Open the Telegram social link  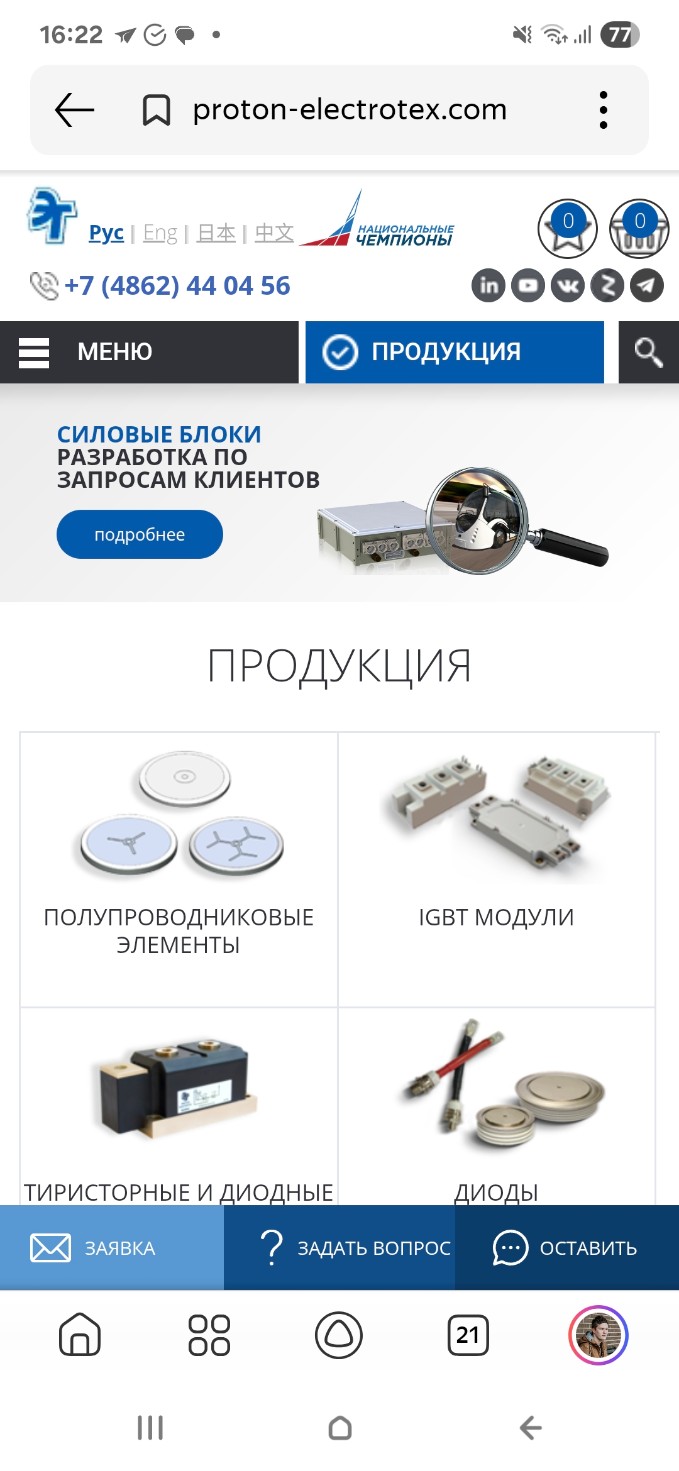pyautogui.click(x=647, y=286)
